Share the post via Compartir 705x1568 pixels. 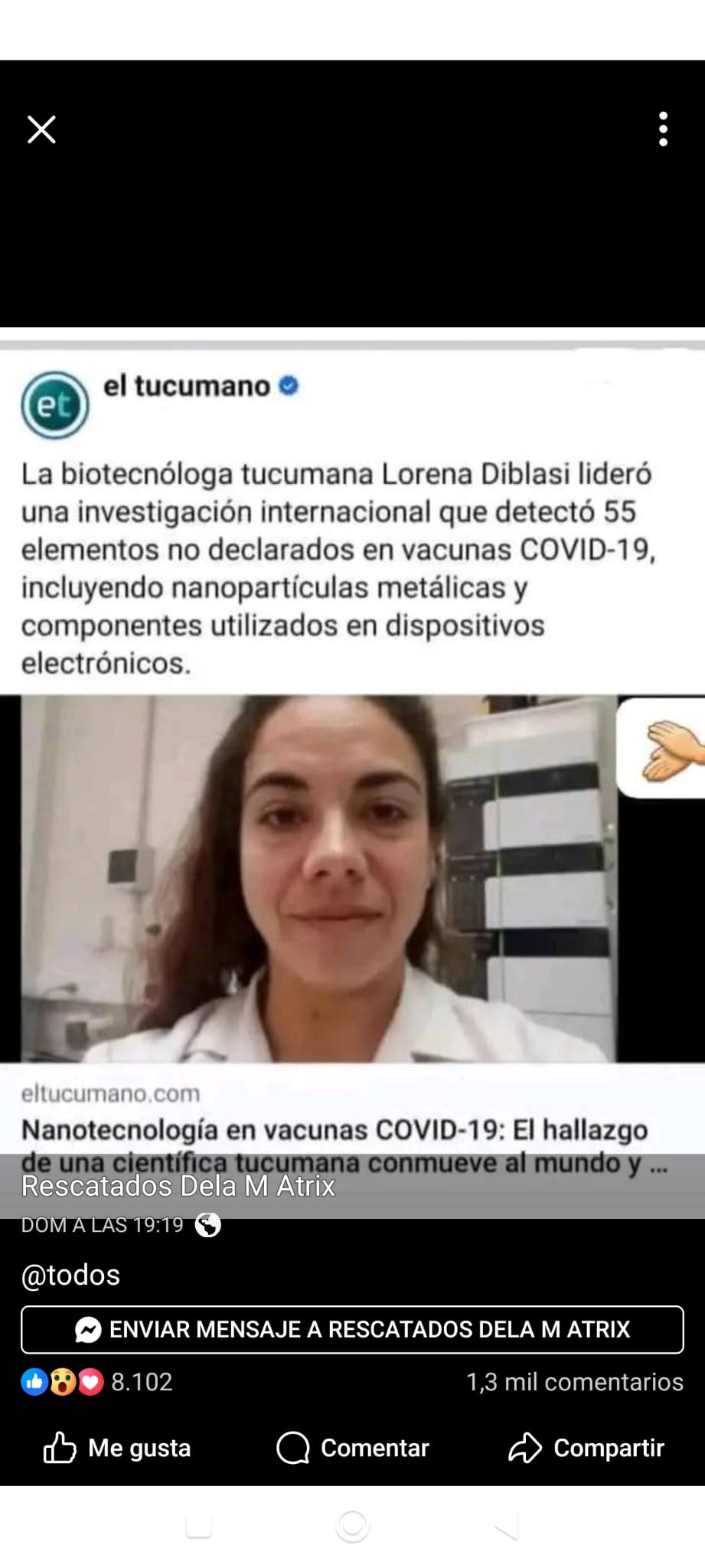(x=586, y=1448)
